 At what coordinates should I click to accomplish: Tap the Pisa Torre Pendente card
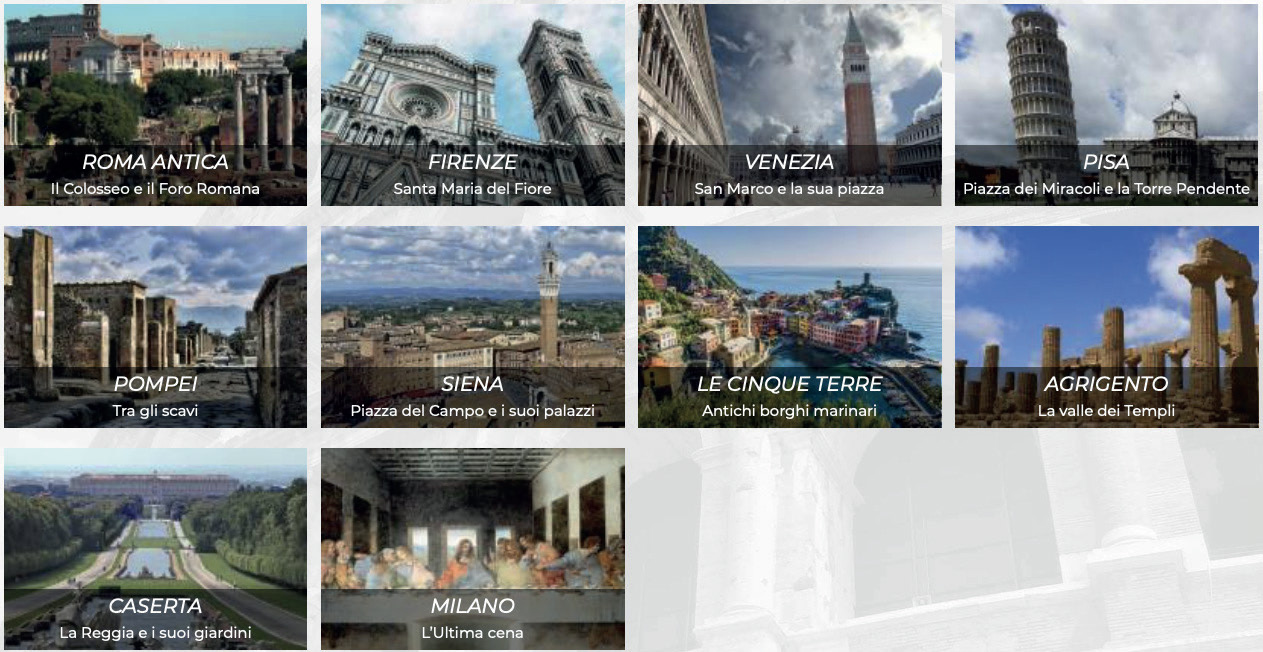click(x=1106, y=105)
